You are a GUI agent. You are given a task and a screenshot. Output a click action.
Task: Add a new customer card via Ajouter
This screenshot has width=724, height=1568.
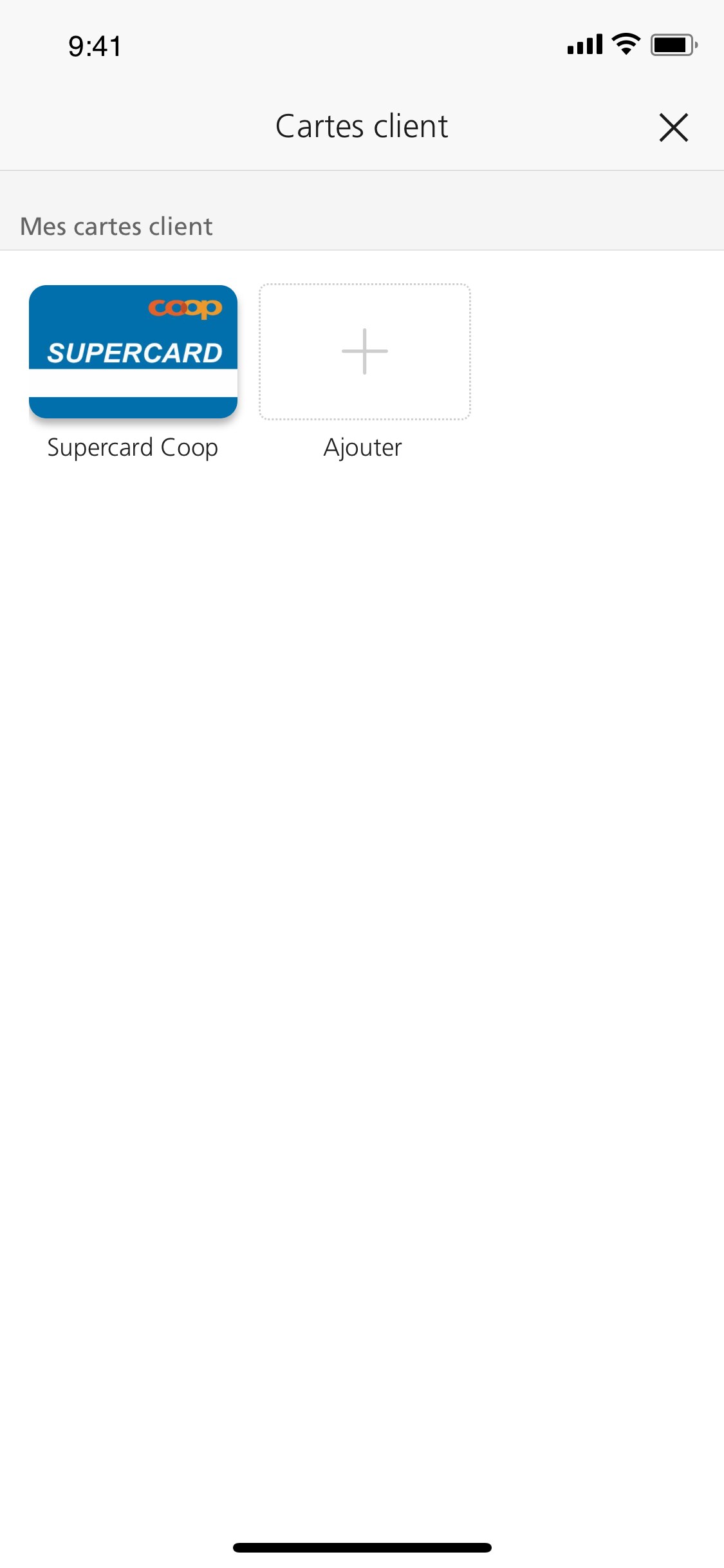pyautogui.click(x=364, y=352)
